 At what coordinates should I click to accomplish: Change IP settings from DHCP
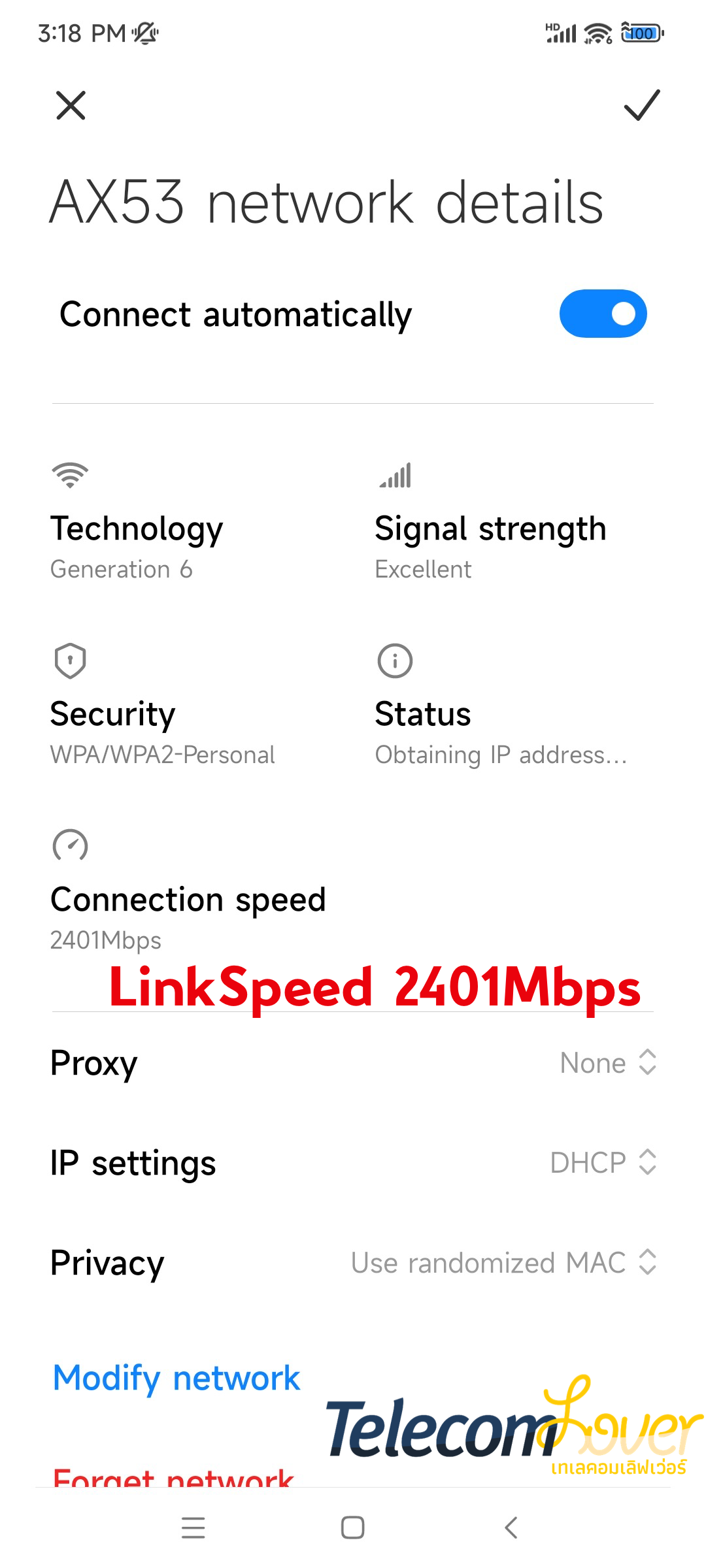pos(353,1163)
